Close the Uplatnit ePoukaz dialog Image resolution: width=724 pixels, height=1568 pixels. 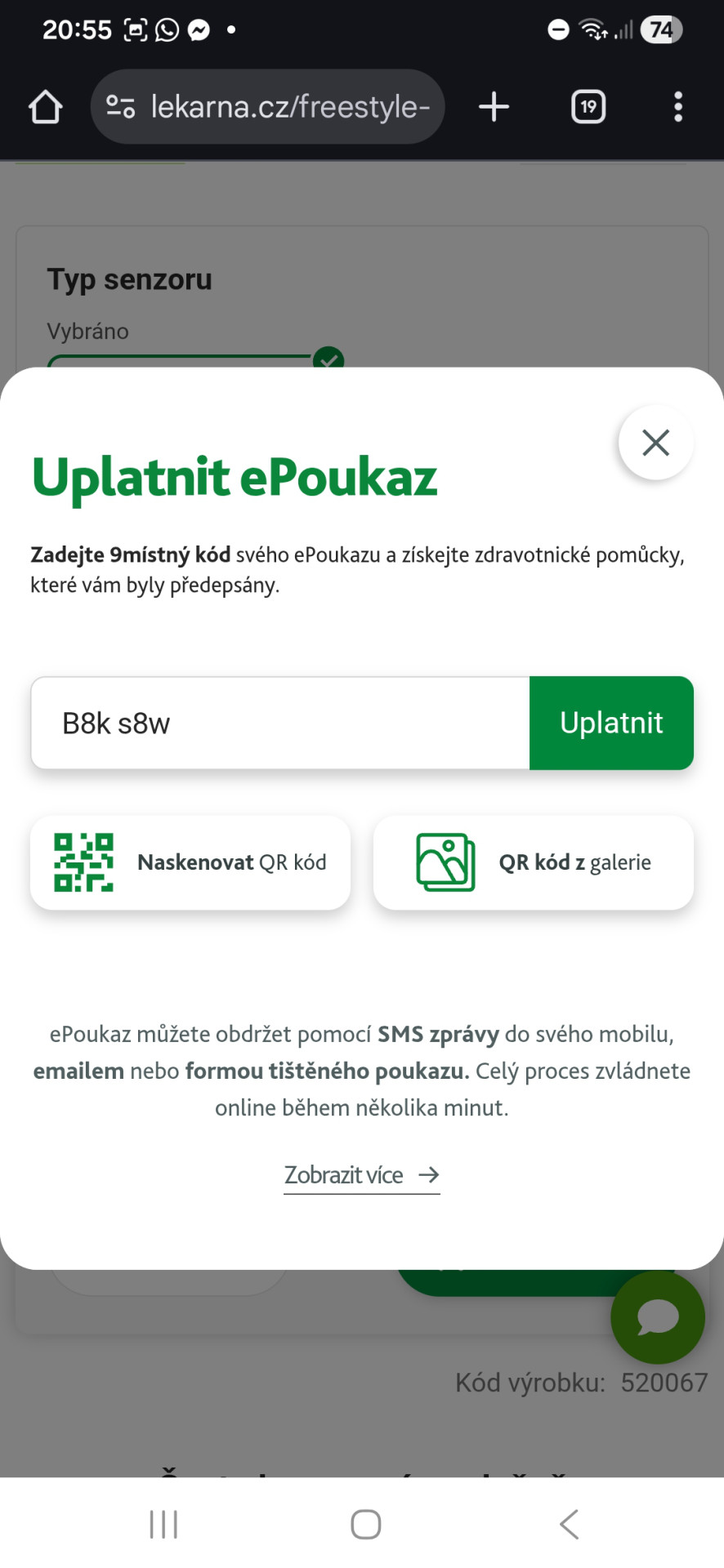[655, 443]
